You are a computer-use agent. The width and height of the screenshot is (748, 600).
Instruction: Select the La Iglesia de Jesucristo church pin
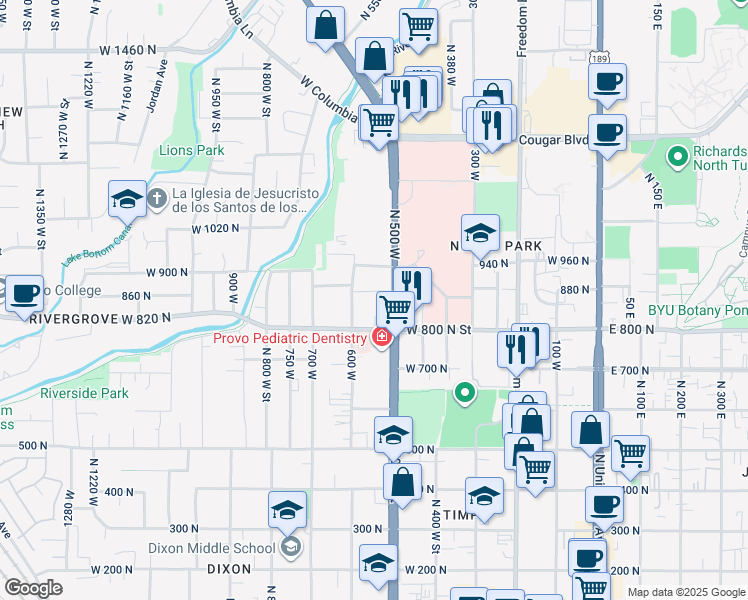click(158, 199)
